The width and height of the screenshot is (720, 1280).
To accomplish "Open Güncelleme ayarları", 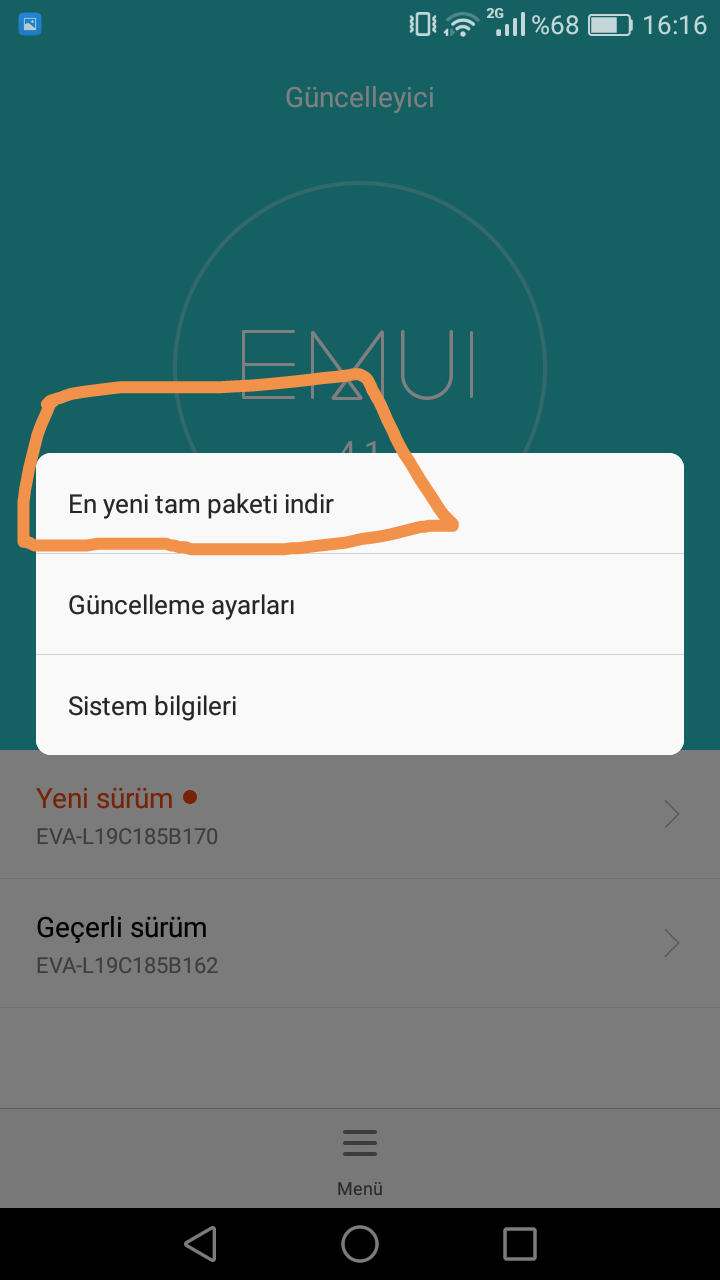I will pyautogui.click(x=181, y=605).
